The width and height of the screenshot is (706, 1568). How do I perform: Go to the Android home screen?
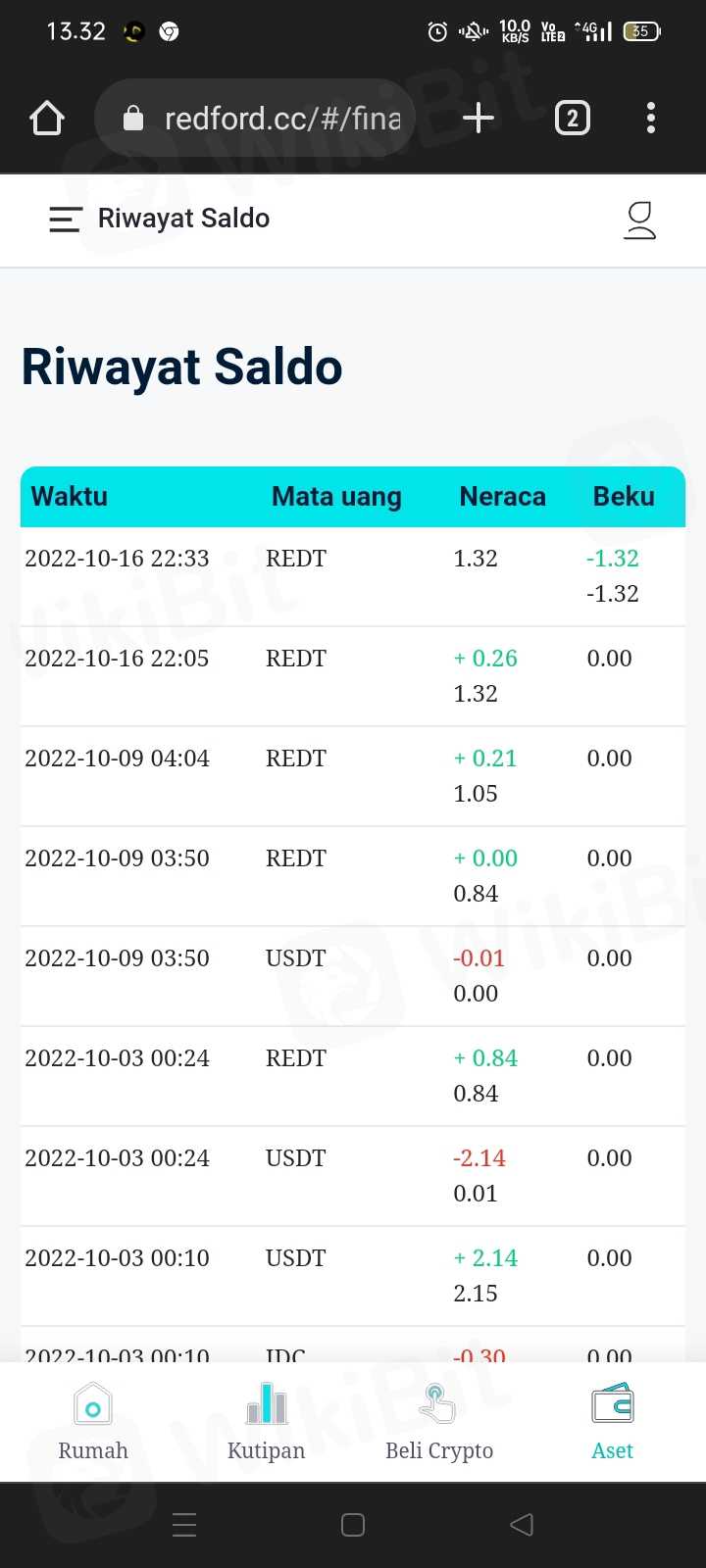click(x=353, y=1525)
